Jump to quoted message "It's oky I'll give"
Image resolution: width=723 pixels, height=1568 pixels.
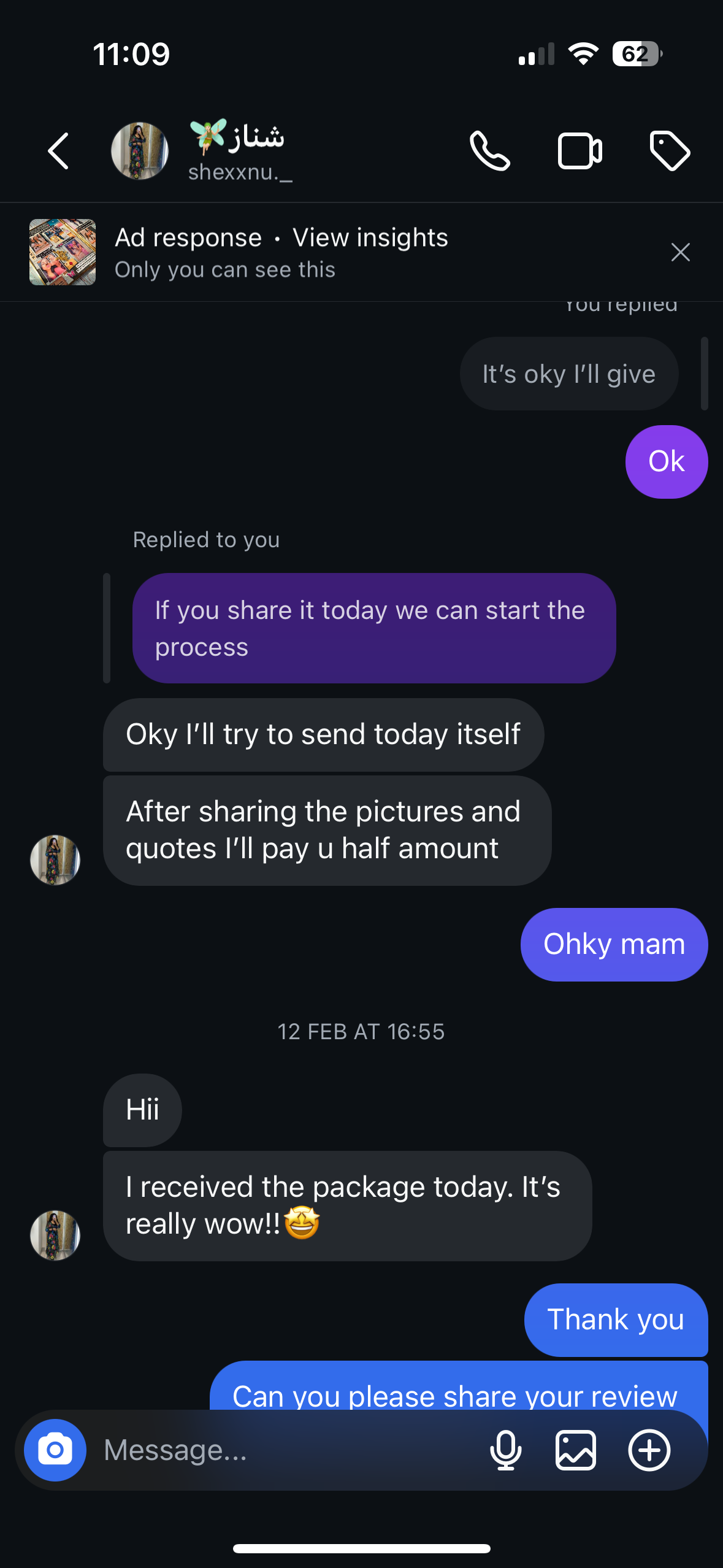click(568, 374)
